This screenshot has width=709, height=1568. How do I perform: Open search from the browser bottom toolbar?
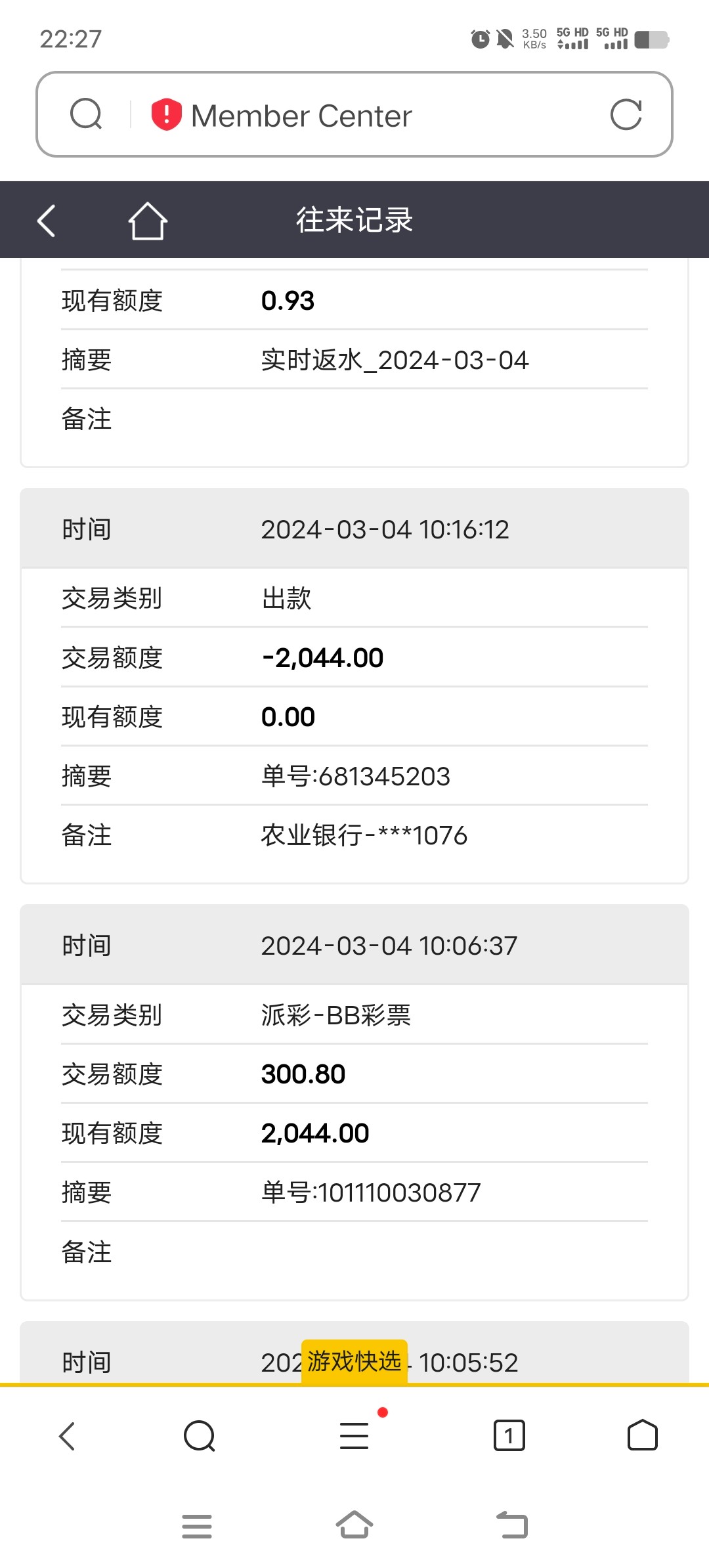click(200, 1435)
